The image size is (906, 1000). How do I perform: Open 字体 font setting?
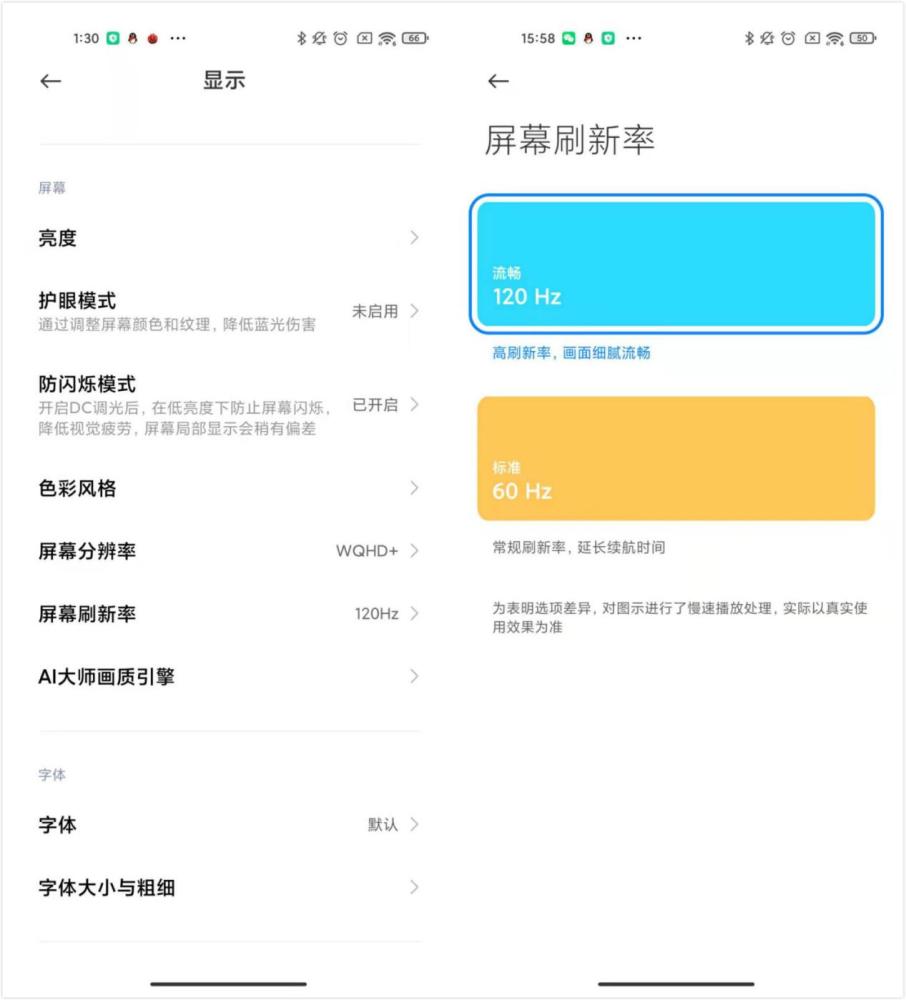point(228,825)
